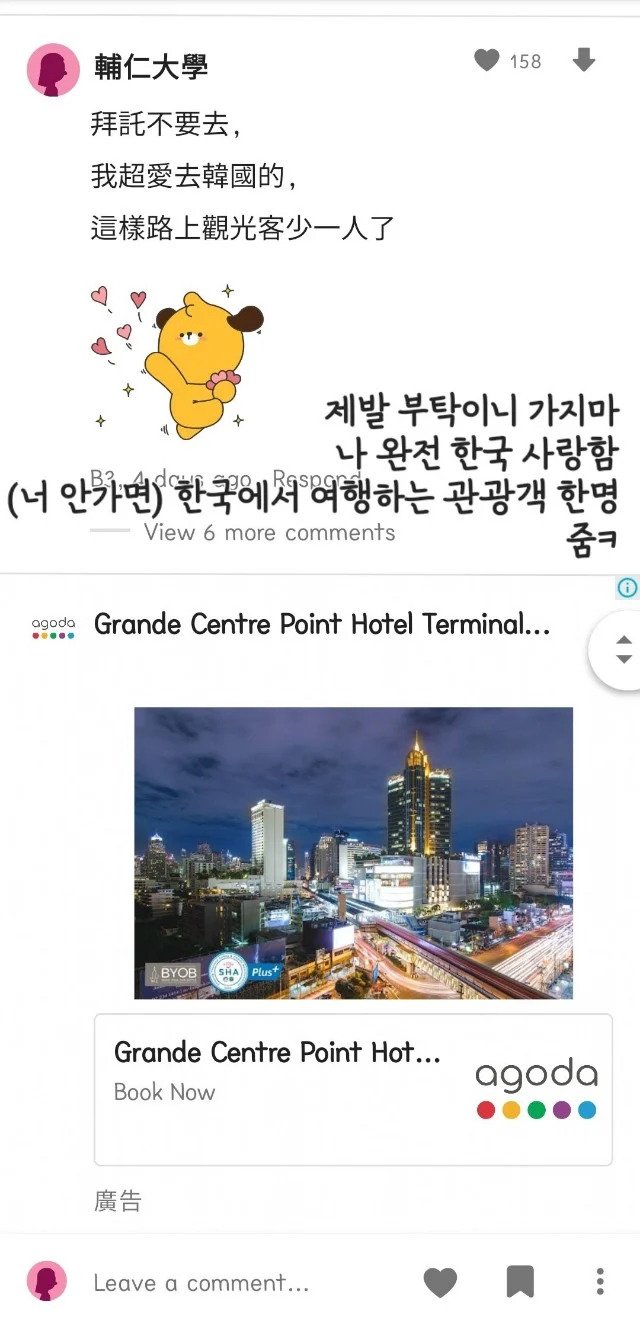Open Grande Centre Point Hotel Terminal ad title

click(x=321, y=625)
